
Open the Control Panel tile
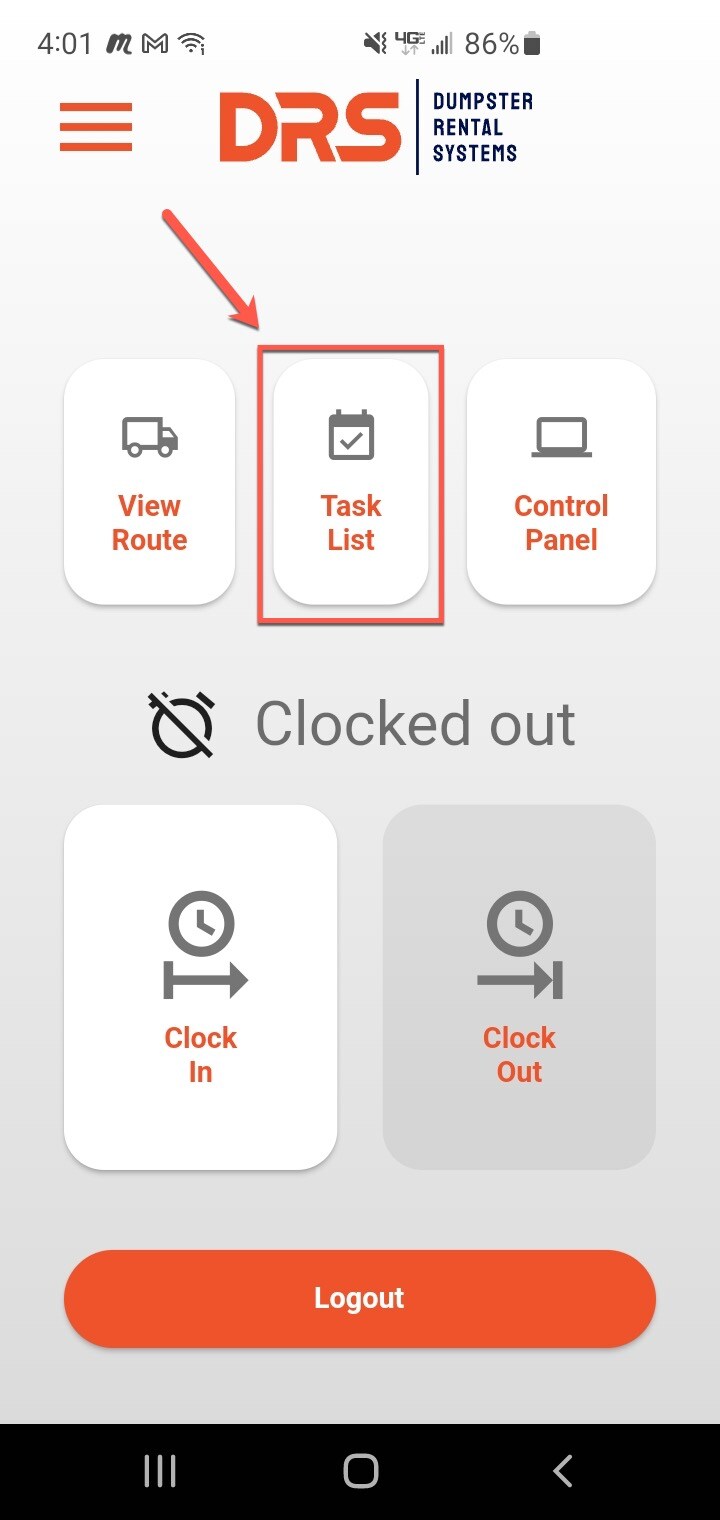(x=561, y=482)
